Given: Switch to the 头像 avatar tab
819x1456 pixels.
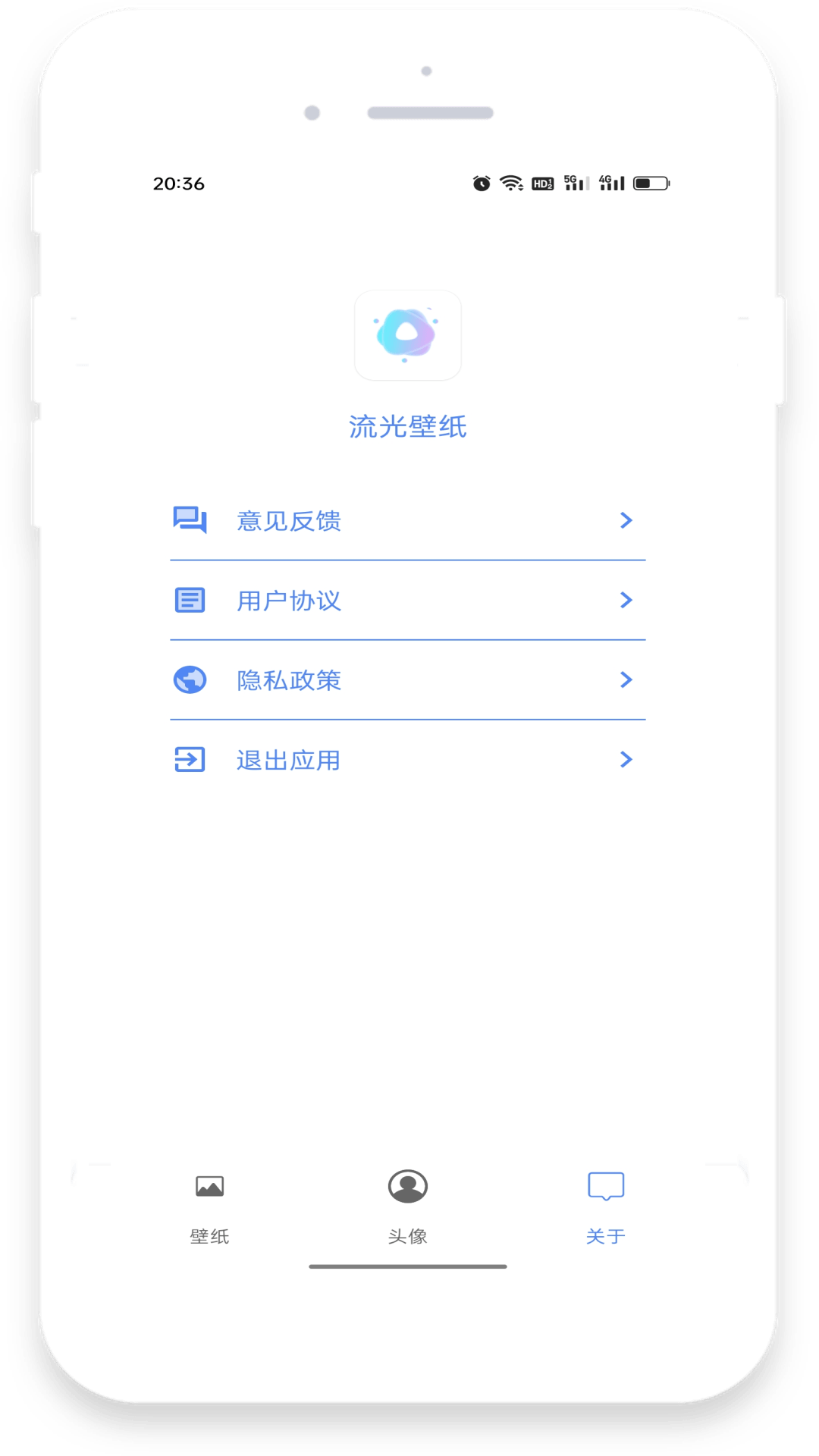Looking at the screenshot, I should coord(408,1206).
